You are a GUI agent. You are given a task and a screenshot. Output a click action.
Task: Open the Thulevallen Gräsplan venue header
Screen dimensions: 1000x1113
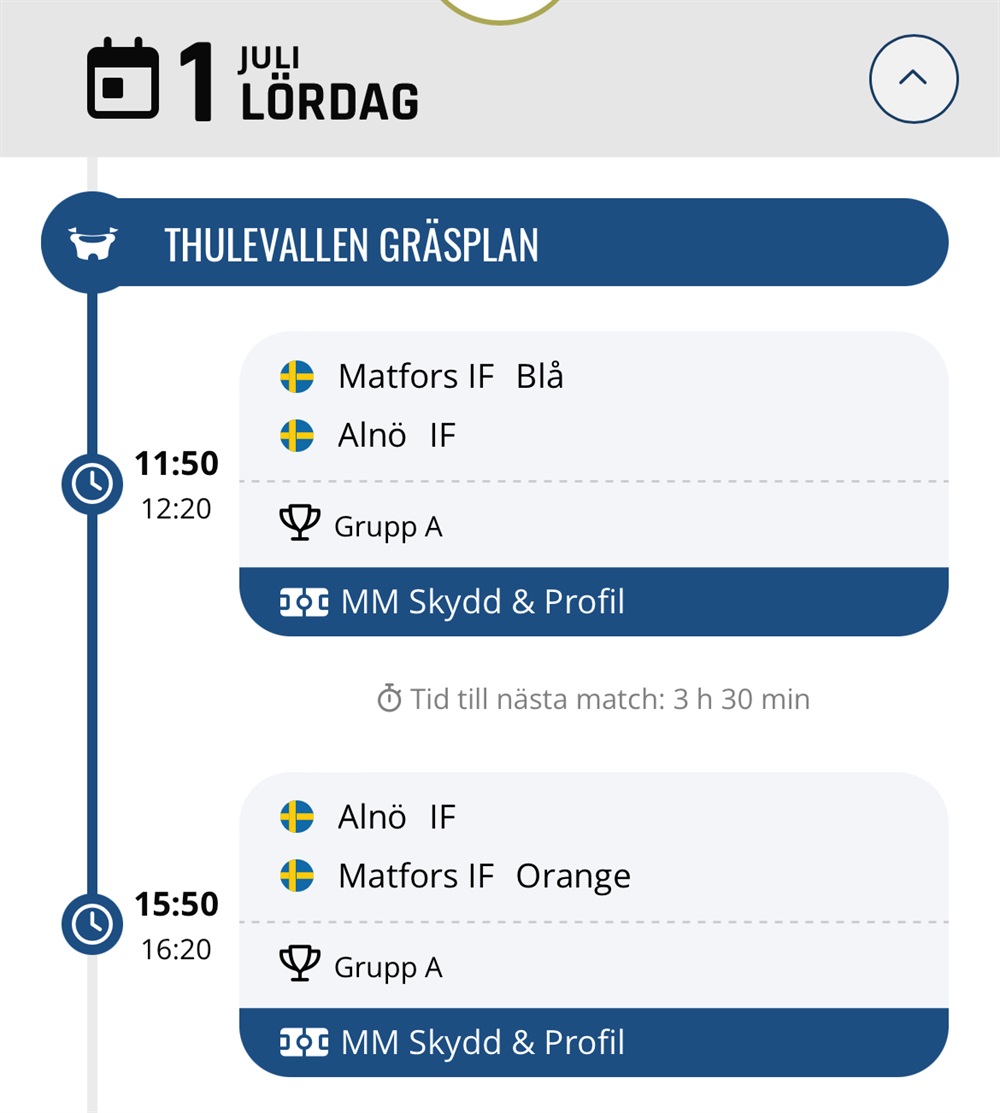[494, 244]
